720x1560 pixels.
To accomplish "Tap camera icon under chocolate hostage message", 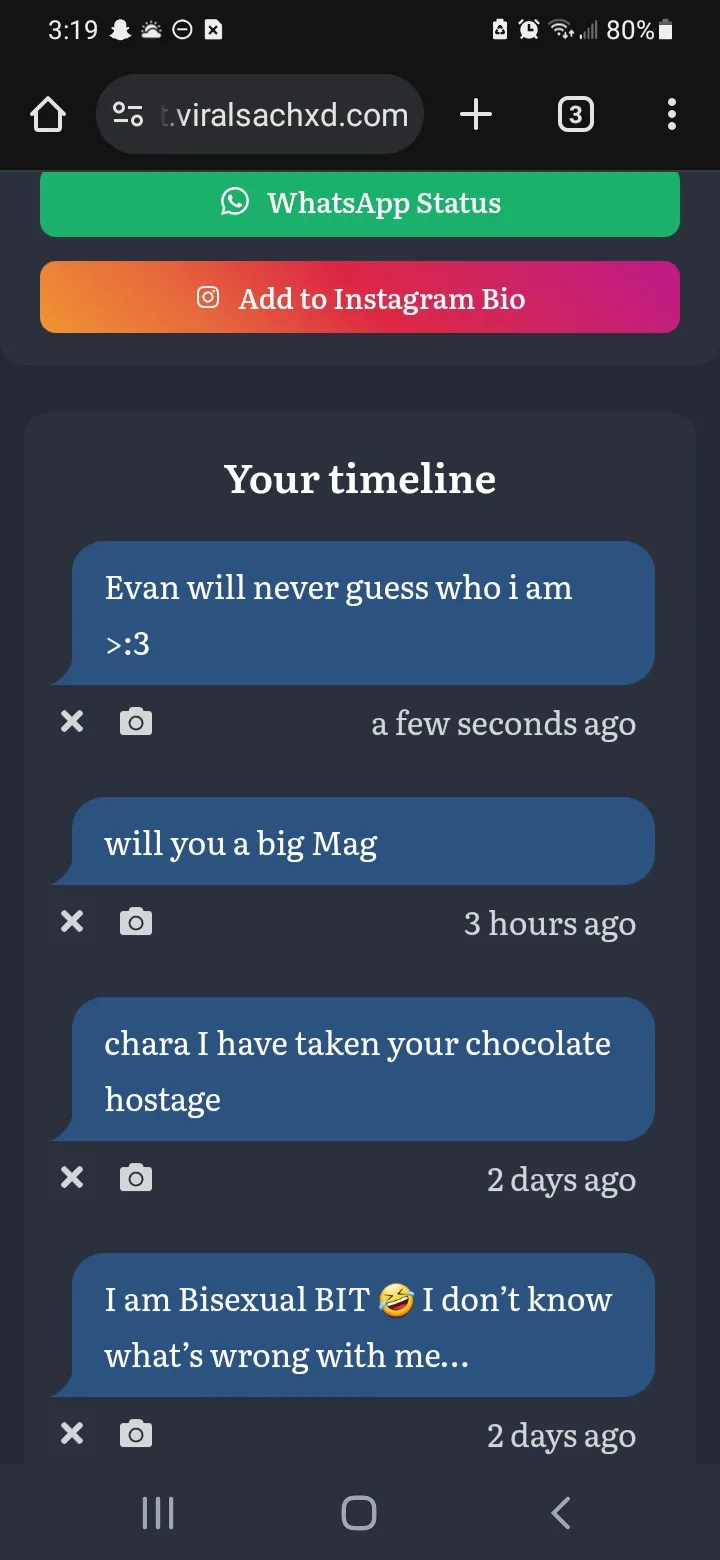I will click(136, 1177).
